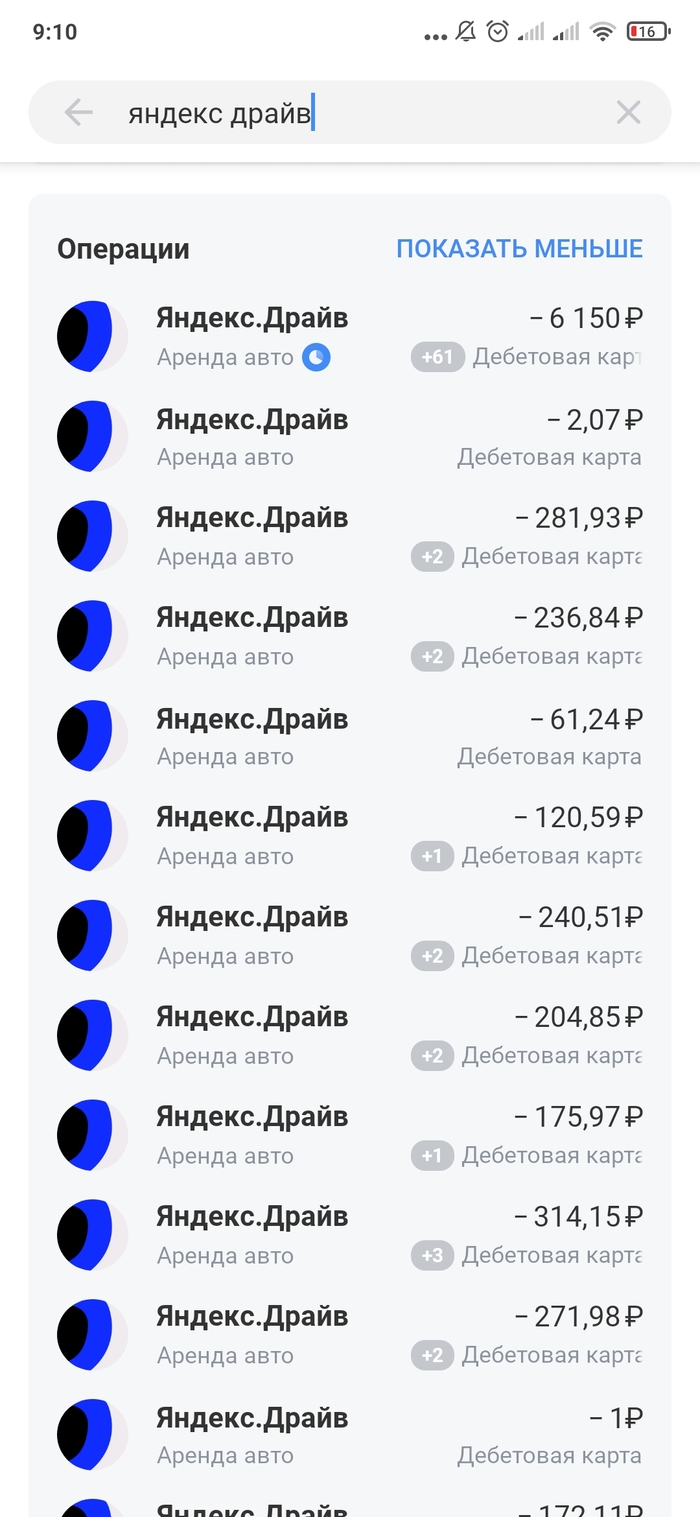Image resolution: width=700 pixels, height=1517 pixels.
Task: Open the −6 150 ₽ Яндекс.Драйв operation
Action: pyautogui.click(x=350, y=336)
